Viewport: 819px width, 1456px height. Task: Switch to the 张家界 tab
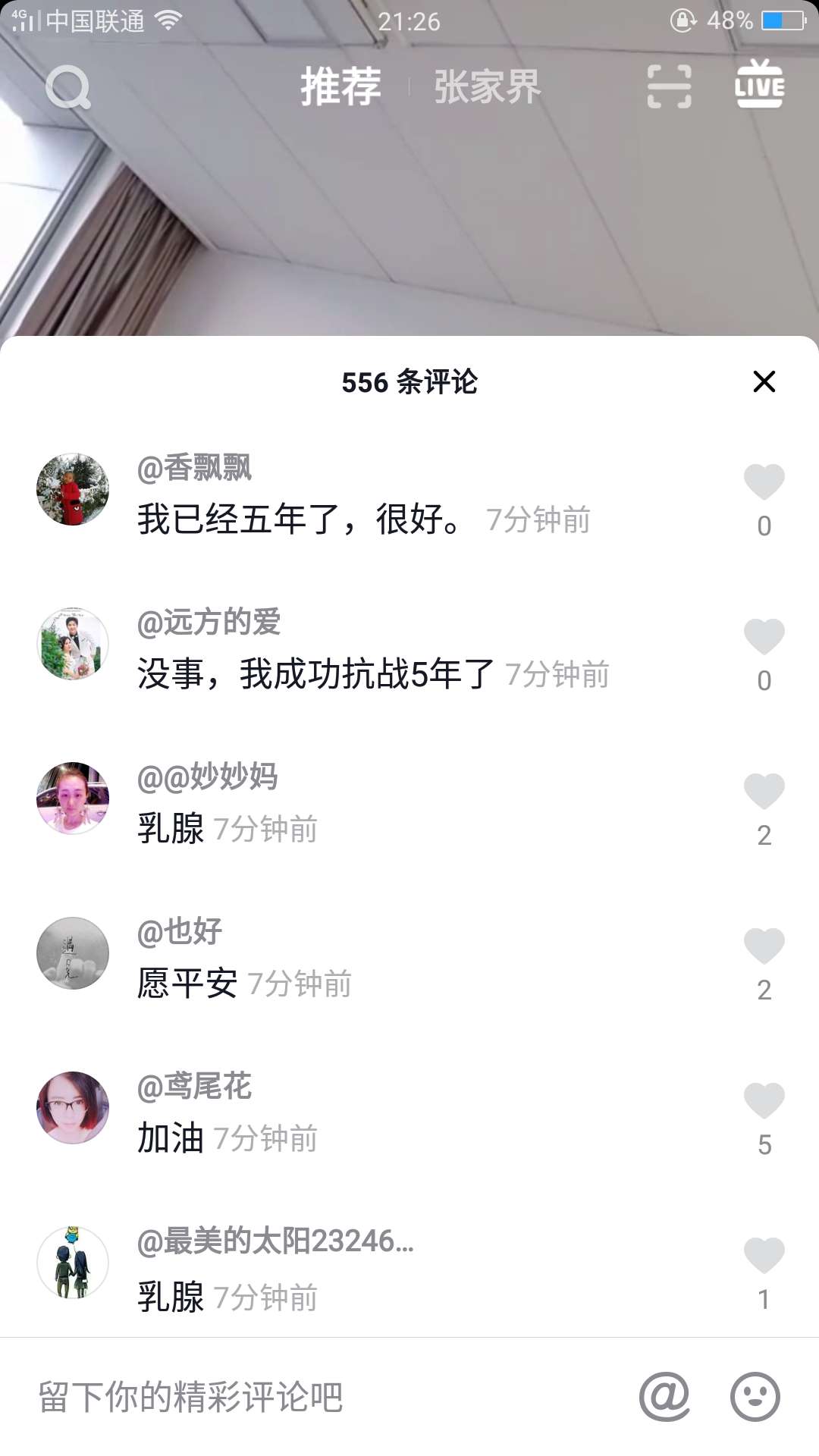pyautogui.click(x=486, y=86)
